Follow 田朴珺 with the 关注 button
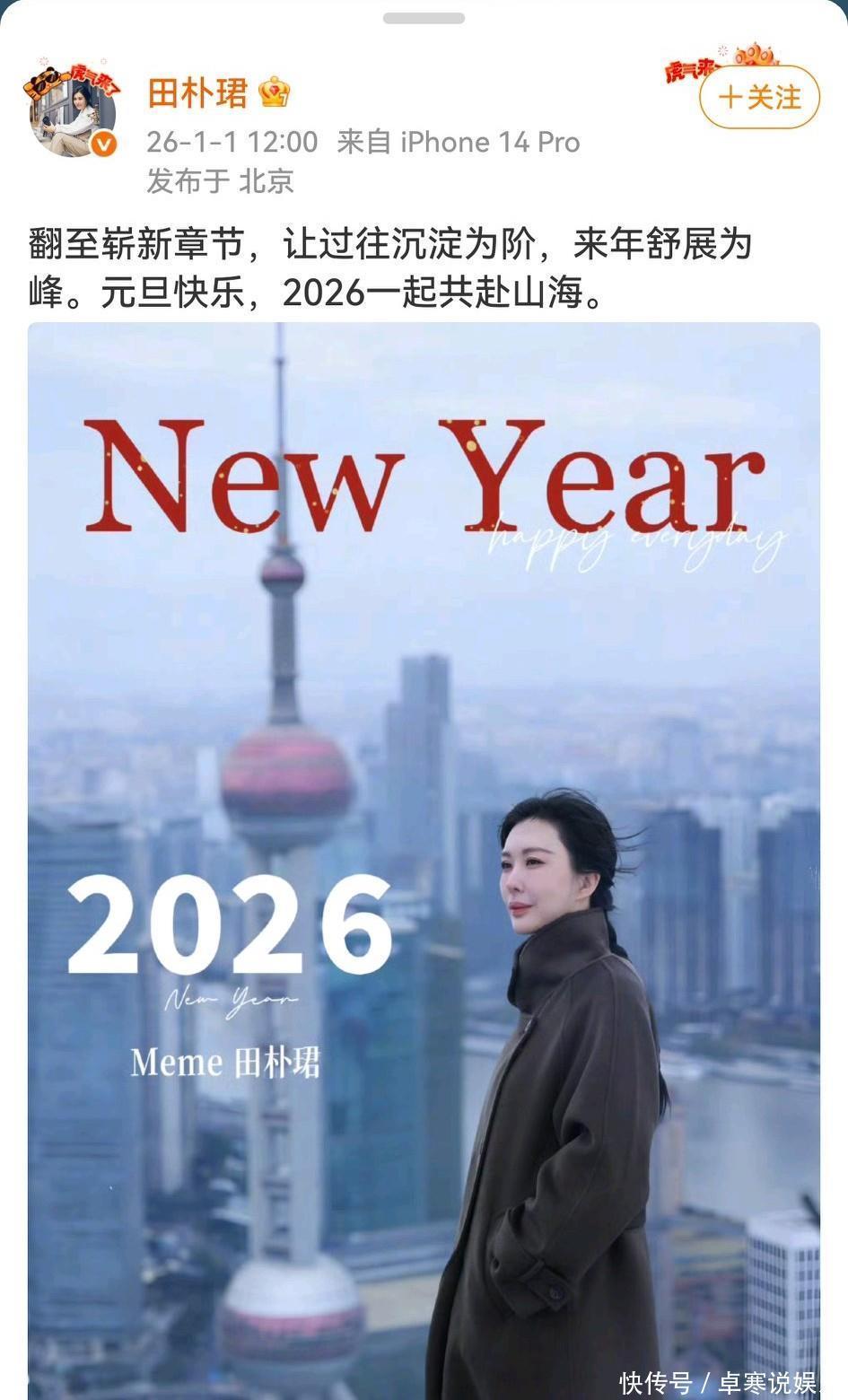 (759, 97)
